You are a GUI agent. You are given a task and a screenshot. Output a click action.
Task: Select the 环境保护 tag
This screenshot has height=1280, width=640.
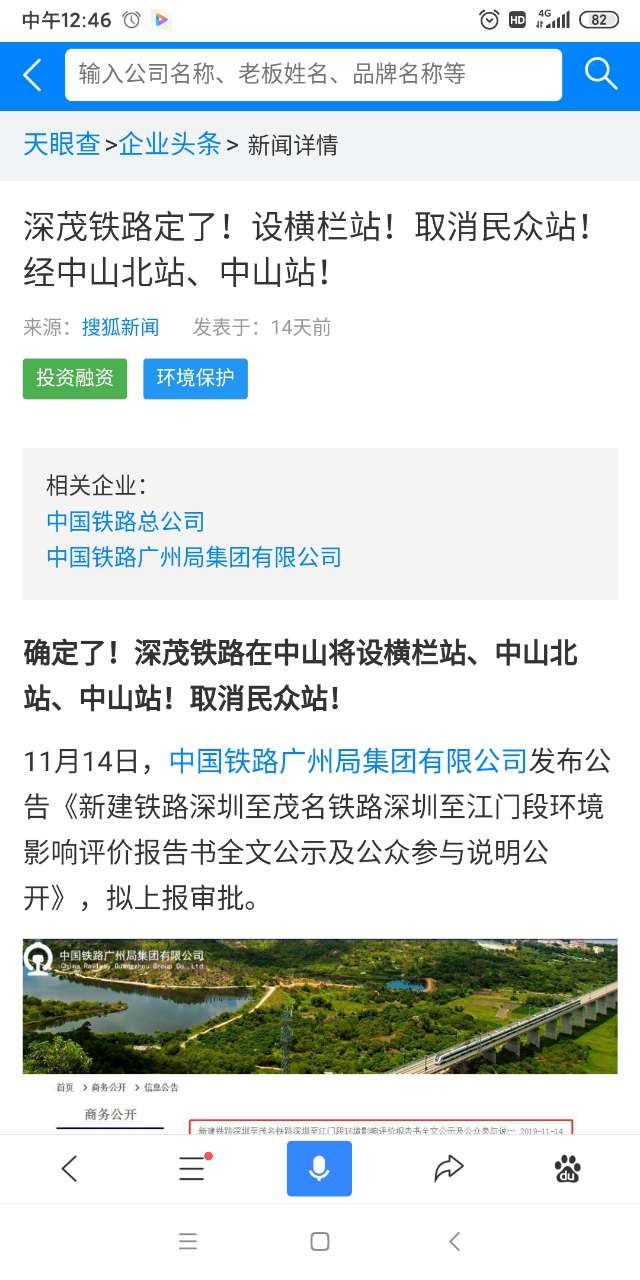pos(195,378)
